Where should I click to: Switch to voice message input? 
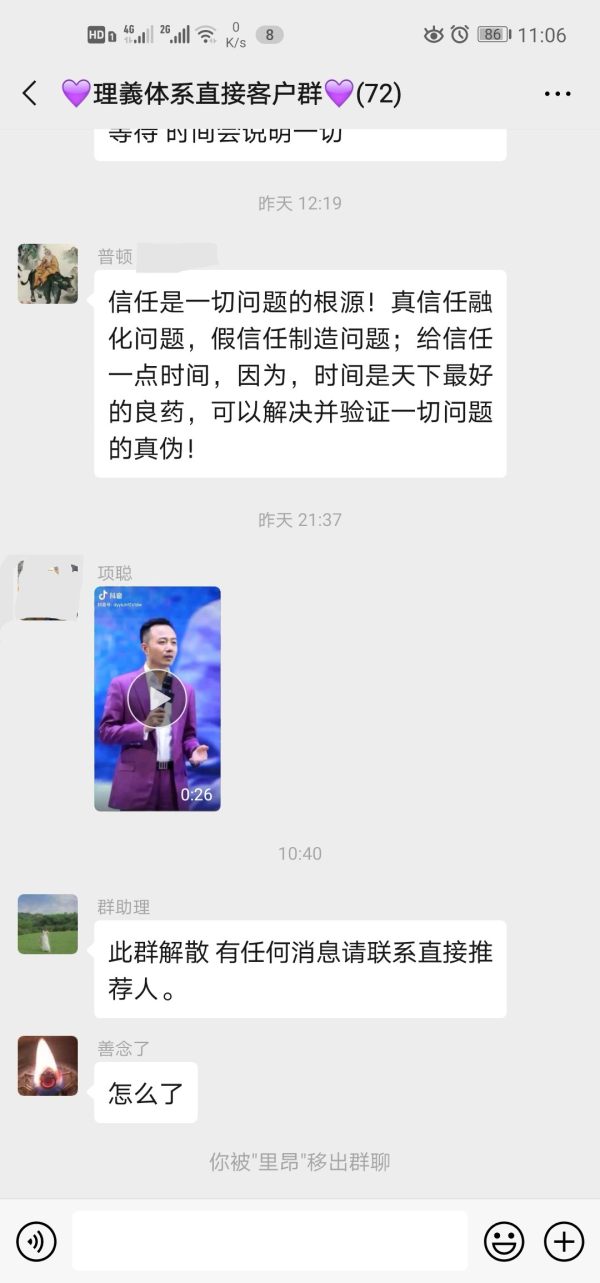click(37, 1242)
